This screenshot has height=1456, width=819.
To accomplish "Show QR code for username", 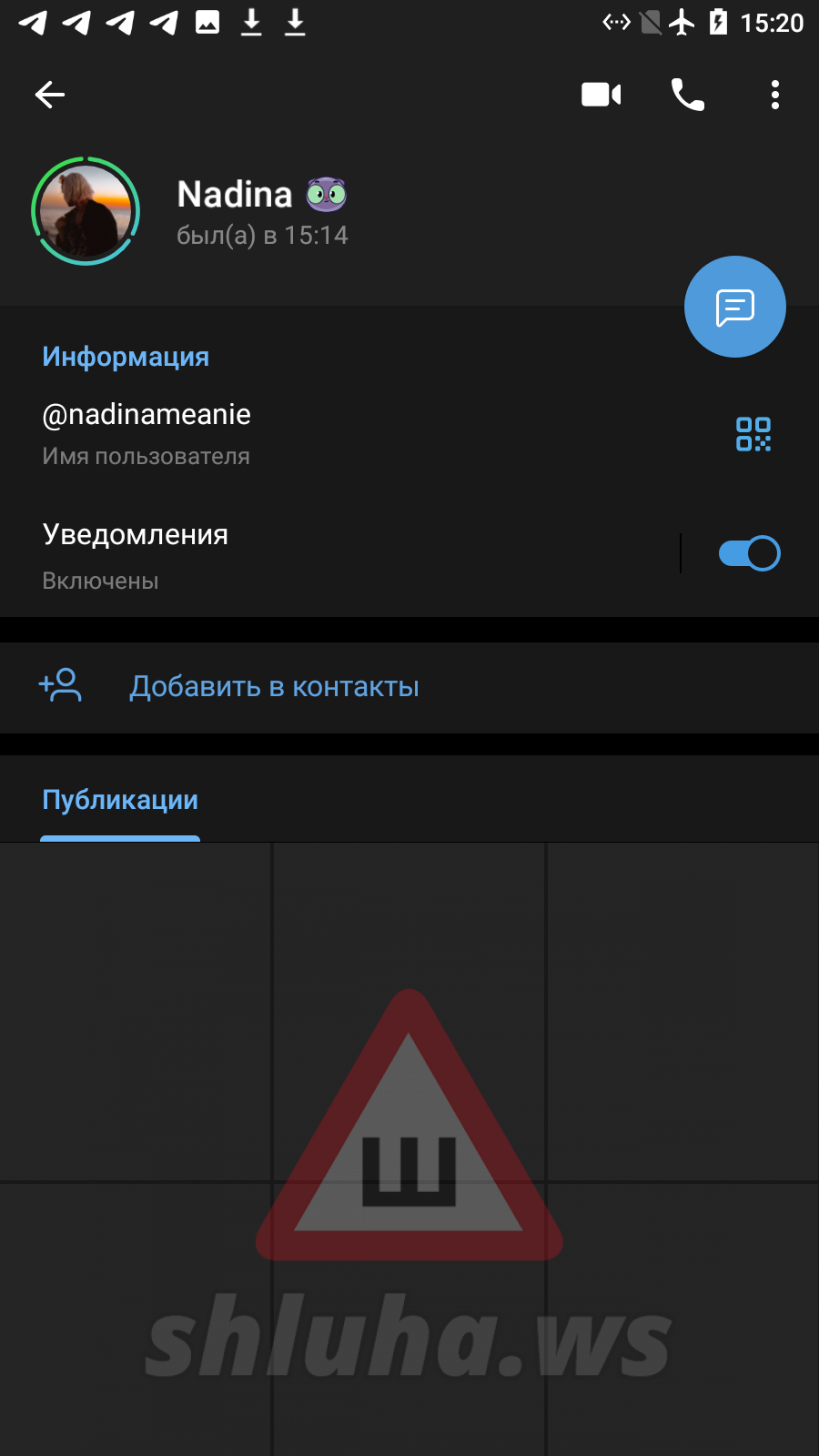I will pyautogui.click(x=753, y=434).
